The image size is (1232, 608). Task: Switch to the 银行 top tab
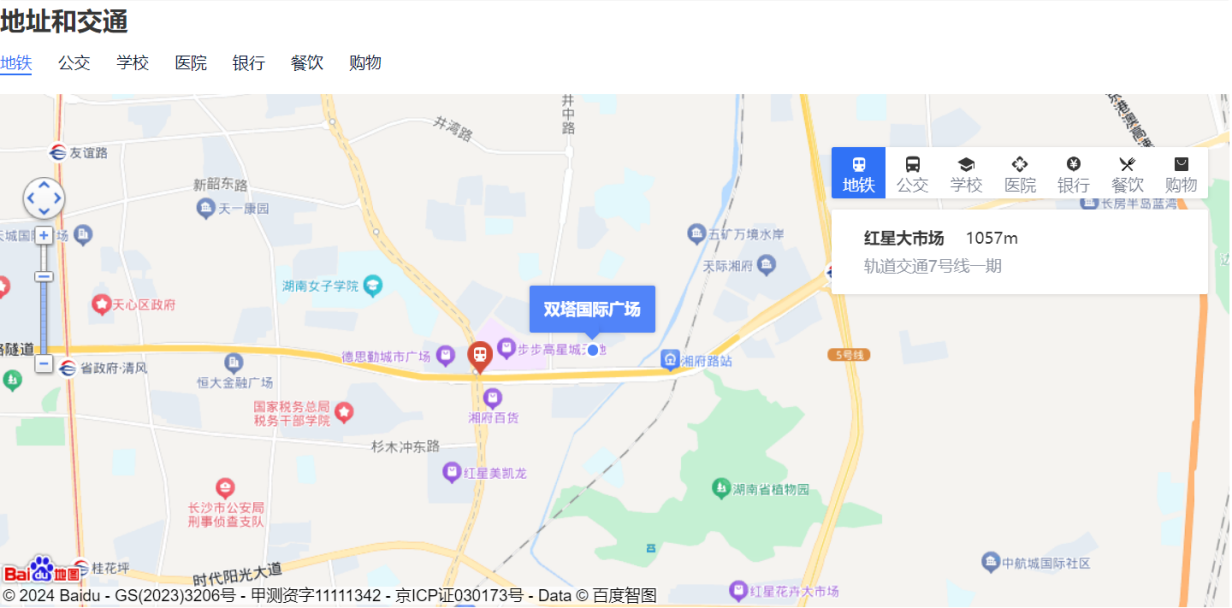pyautogui.click(x=248, y=62)
